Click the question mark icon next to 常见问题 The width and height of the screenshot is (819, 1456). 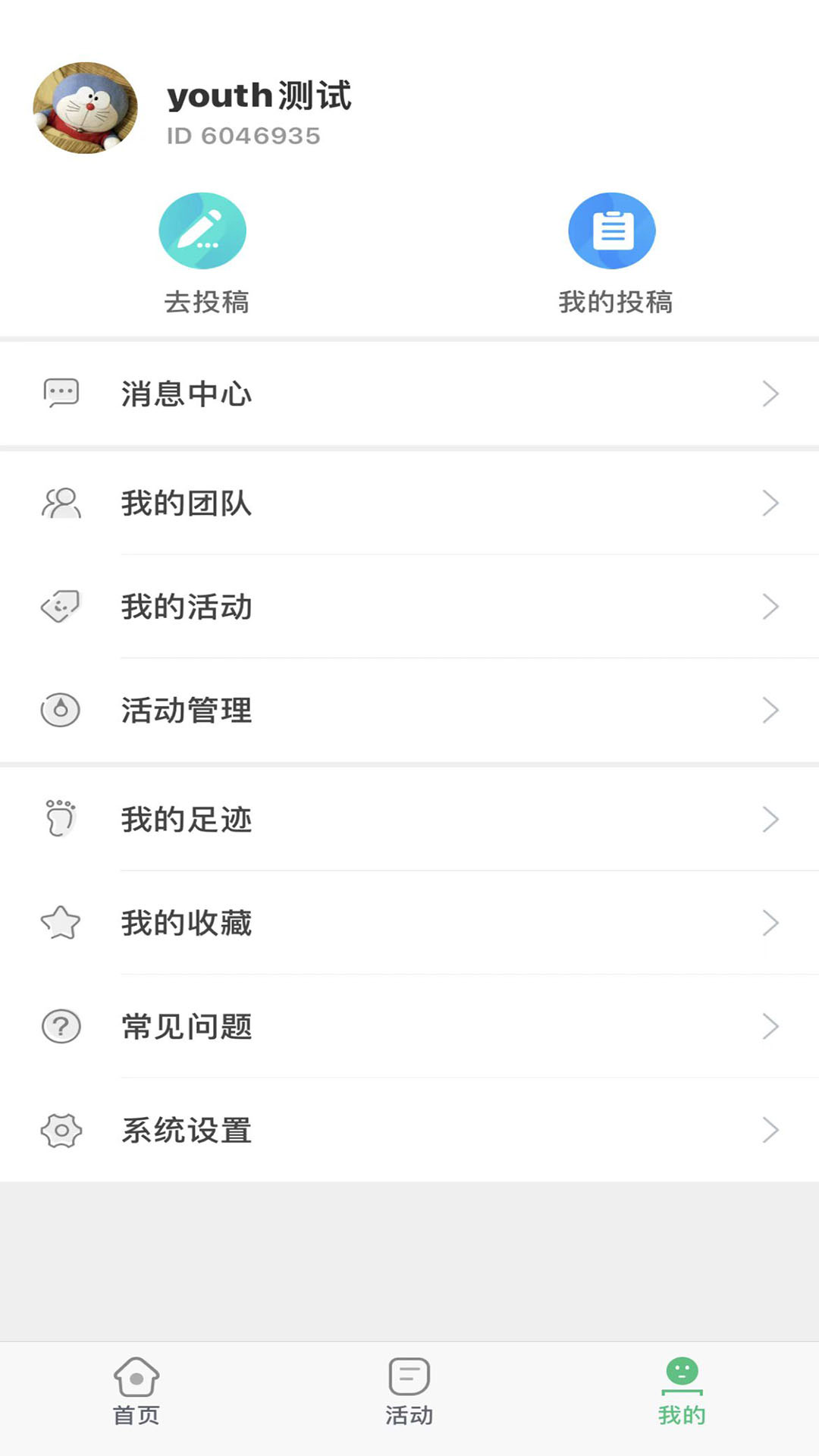(61, 1027)
